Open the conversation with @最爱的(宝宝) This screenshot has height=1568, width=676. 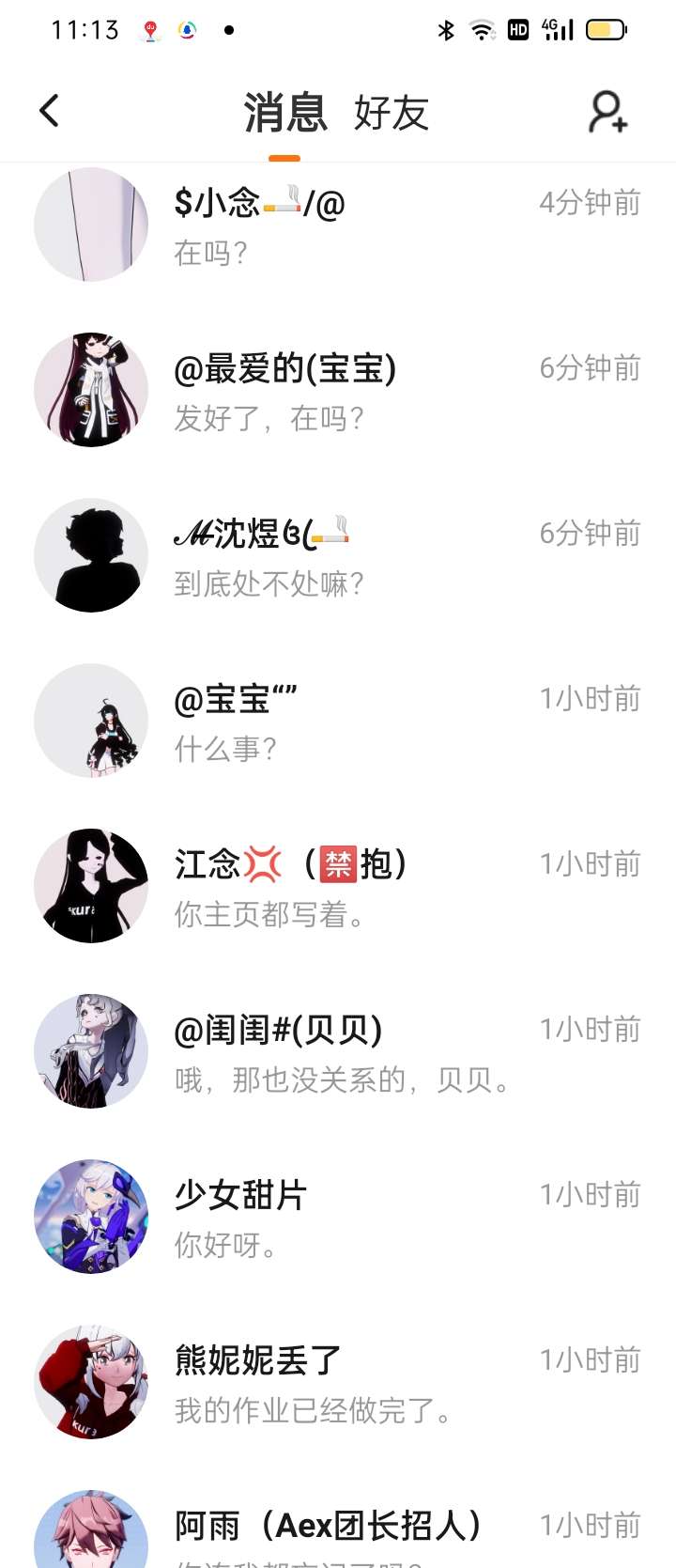pos(338,390)
